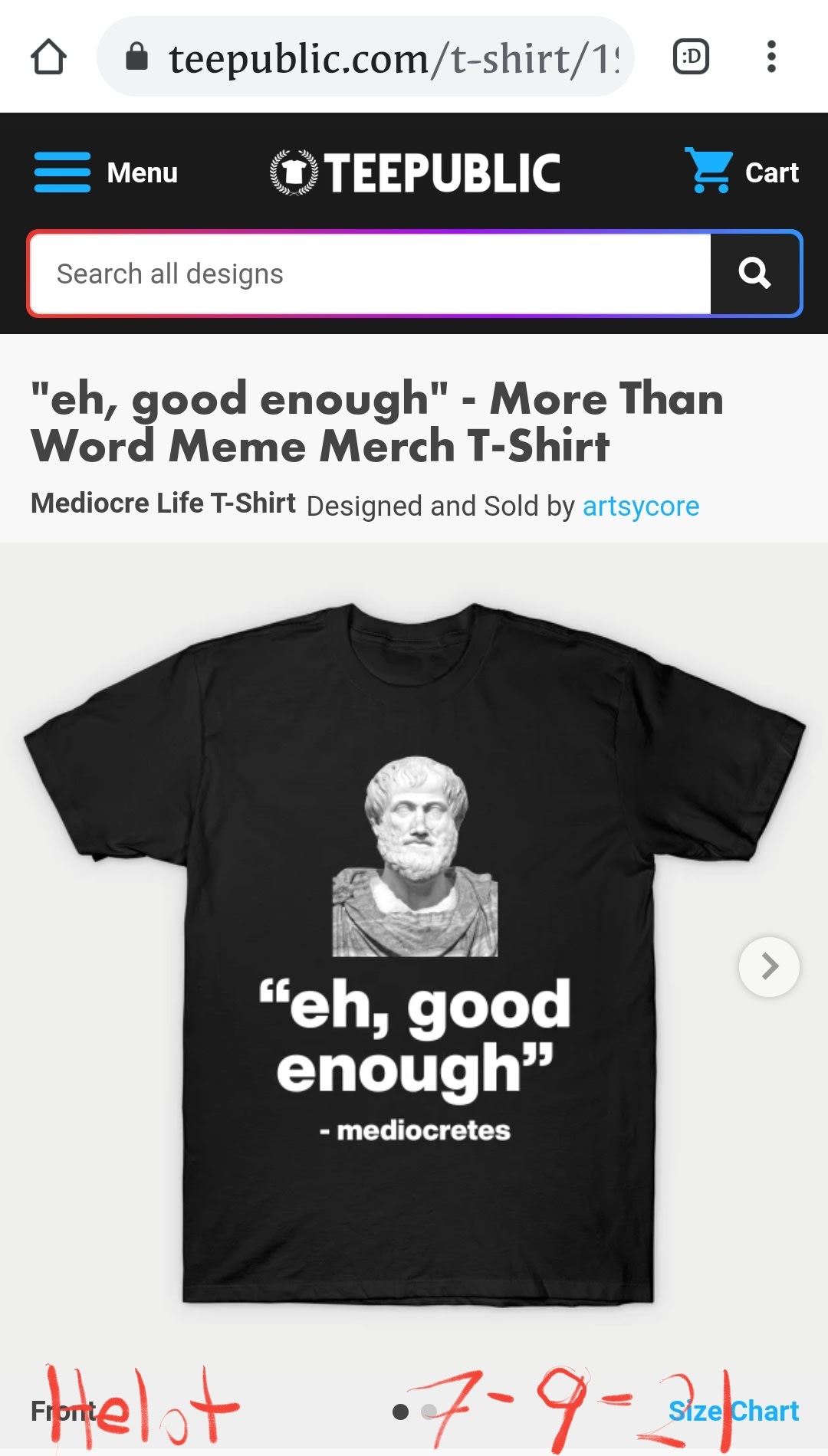Go to the browser home page
Image resolution: width=828 pixels, height=1456 pixels.
[x=48, y=57]
